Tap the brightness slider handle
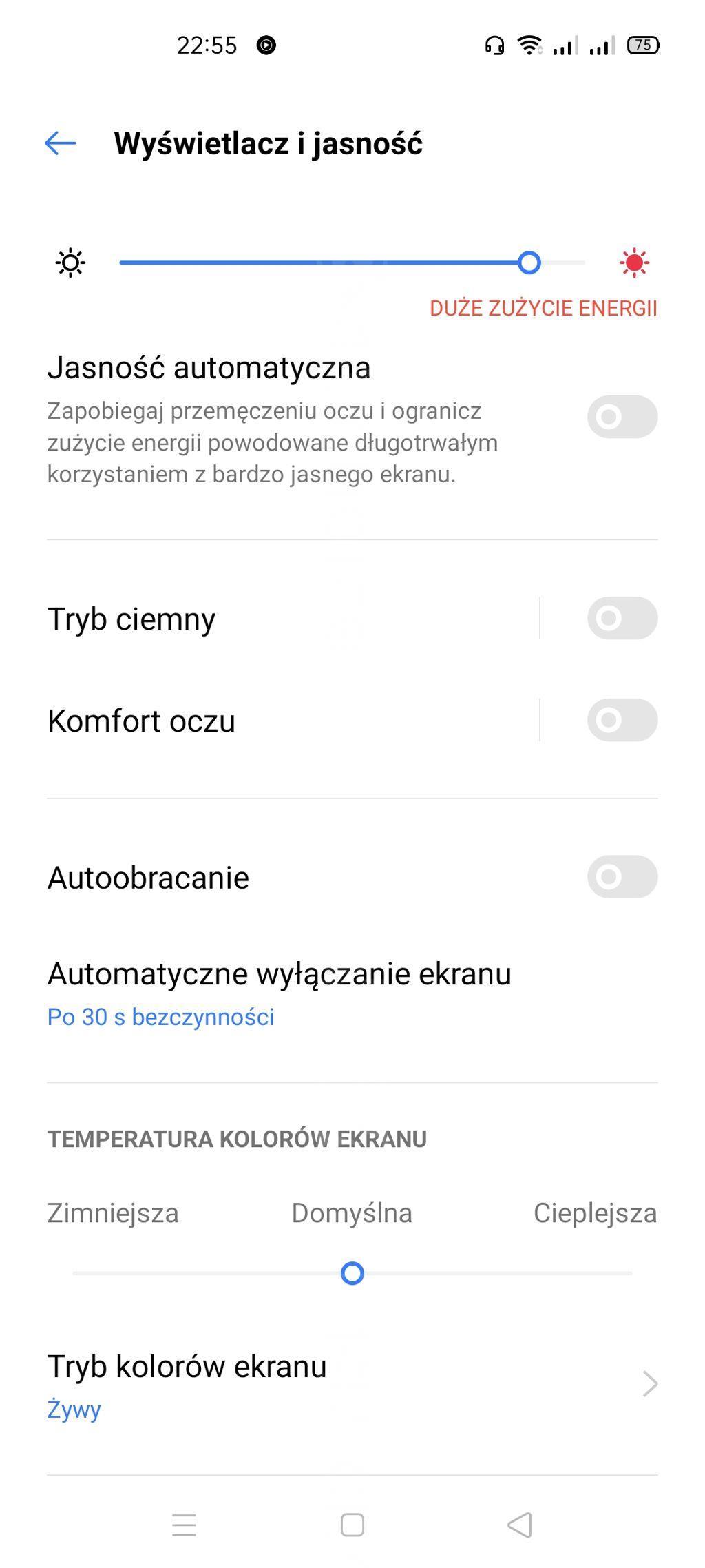 529,262
